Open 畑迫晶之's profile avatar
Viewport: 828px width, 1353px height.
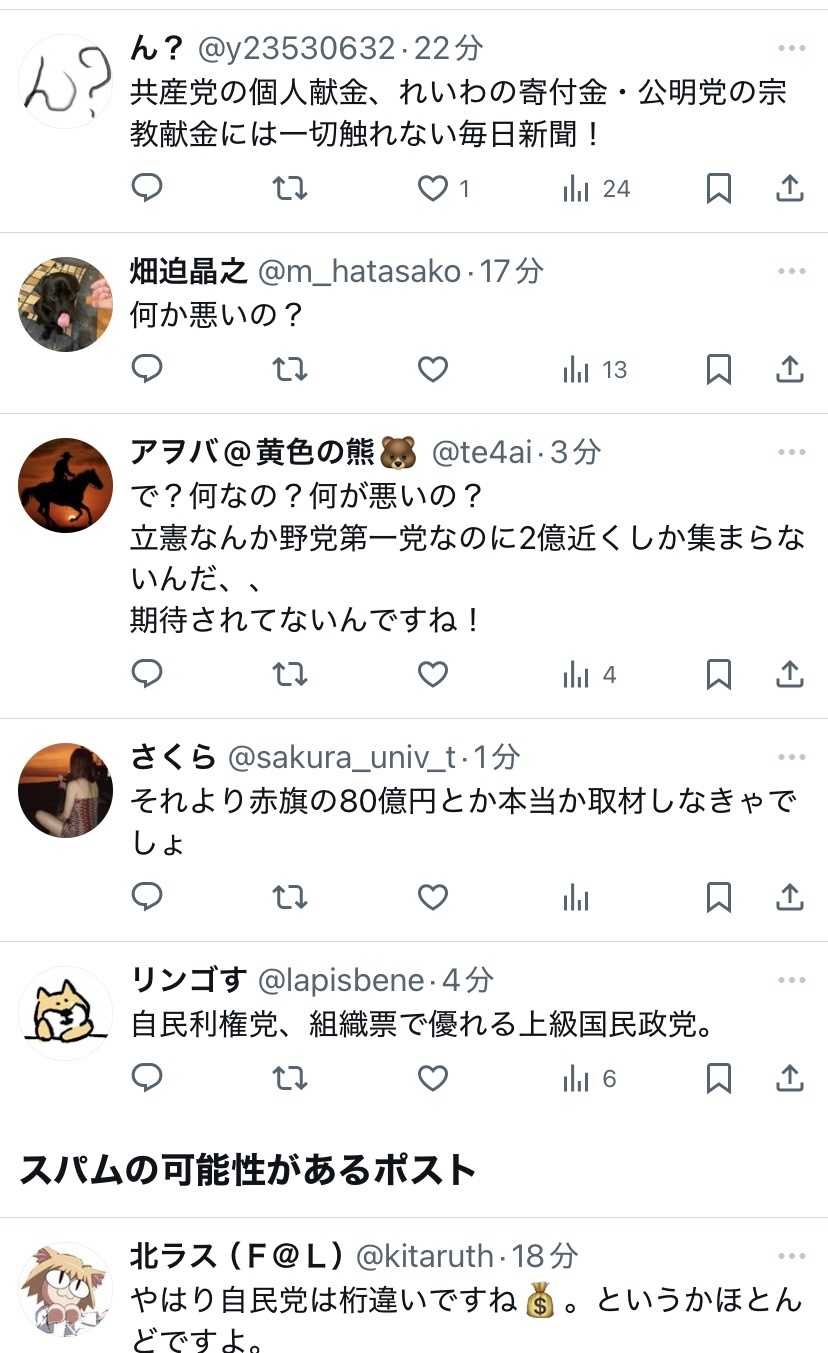(66, 304)
